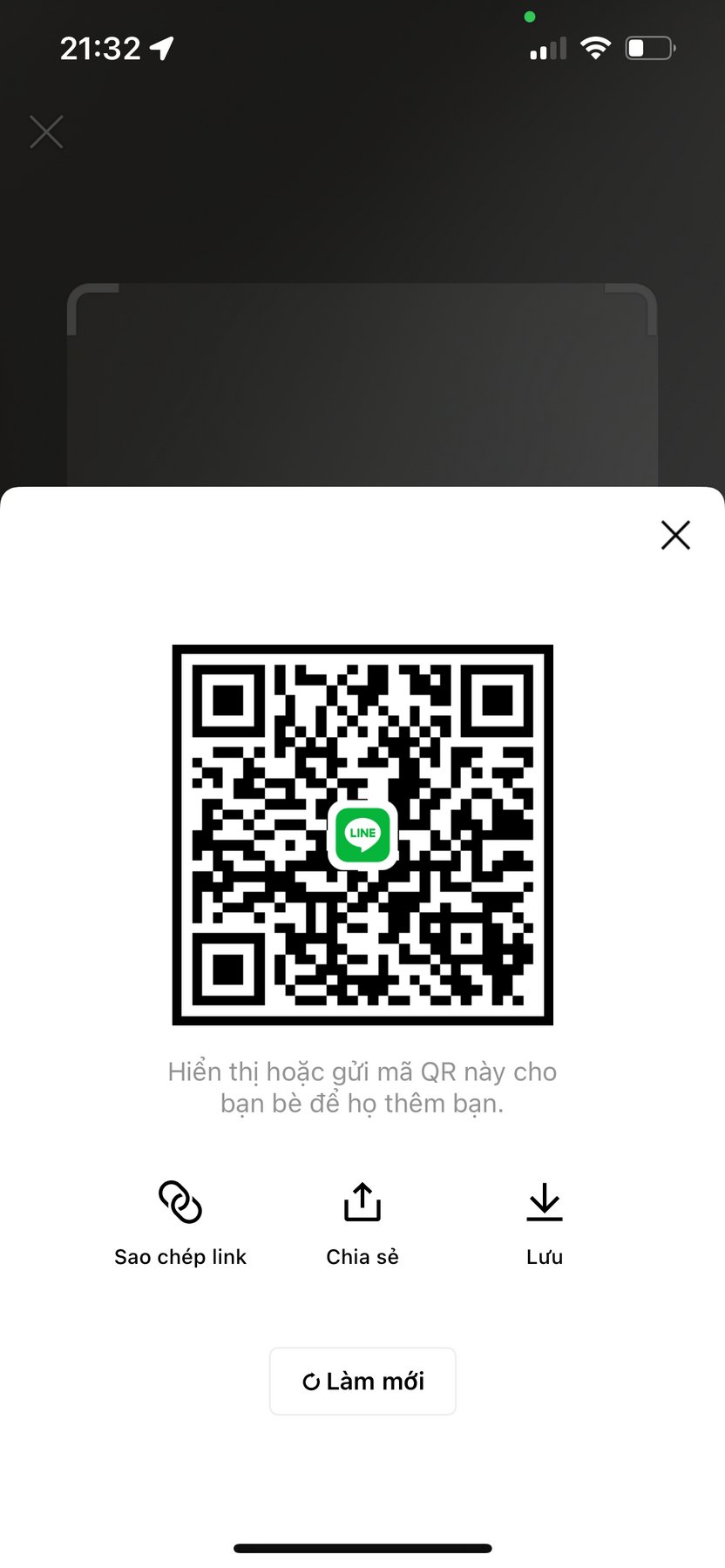The height and width of the screenshot is (1568, 725).
Task: Refresh the QR code with Làm mới
Action: pos(362,1382)
